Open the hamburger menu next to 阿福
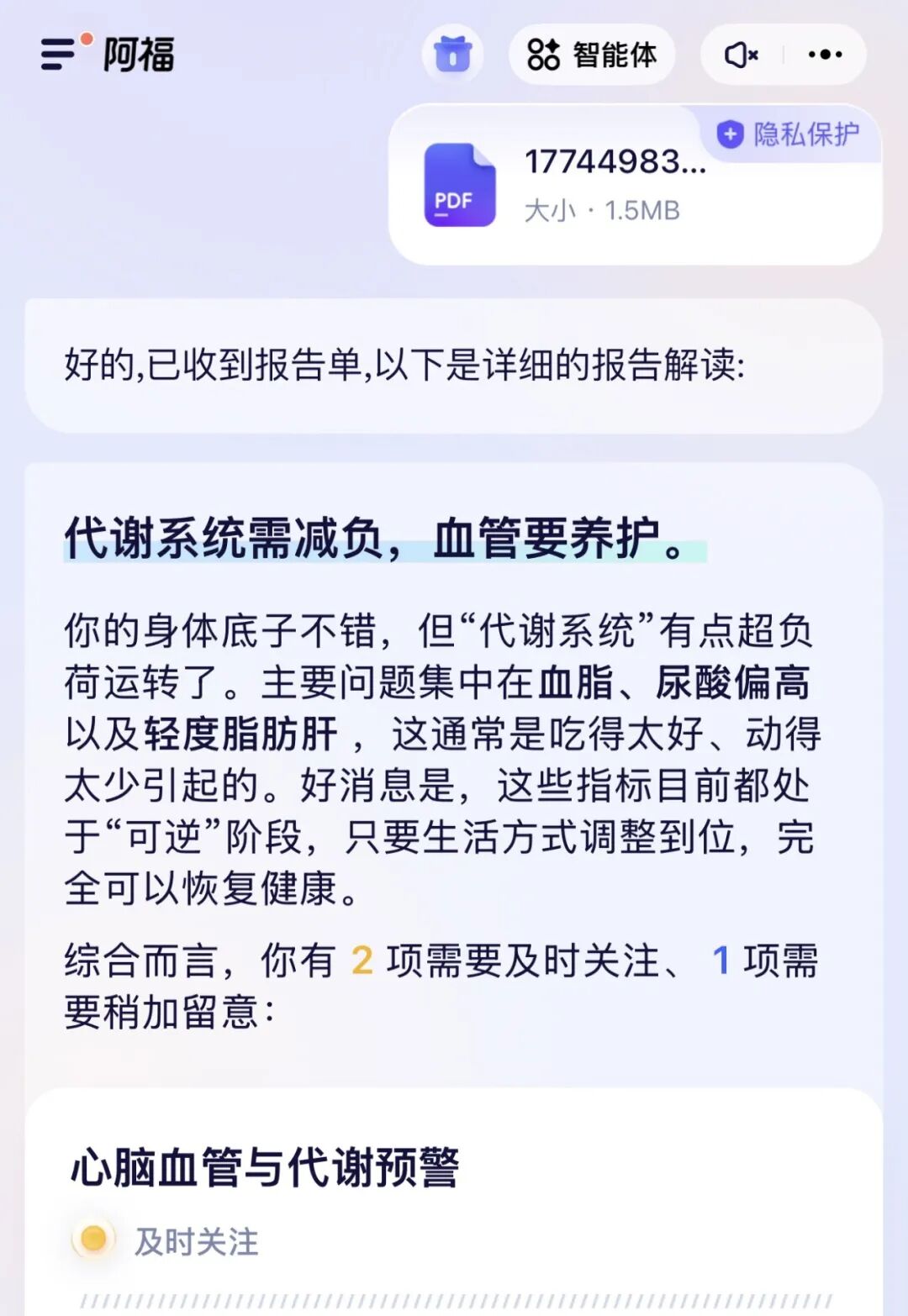This screenshot has height=1316, width=908. [x=59, y=54]
